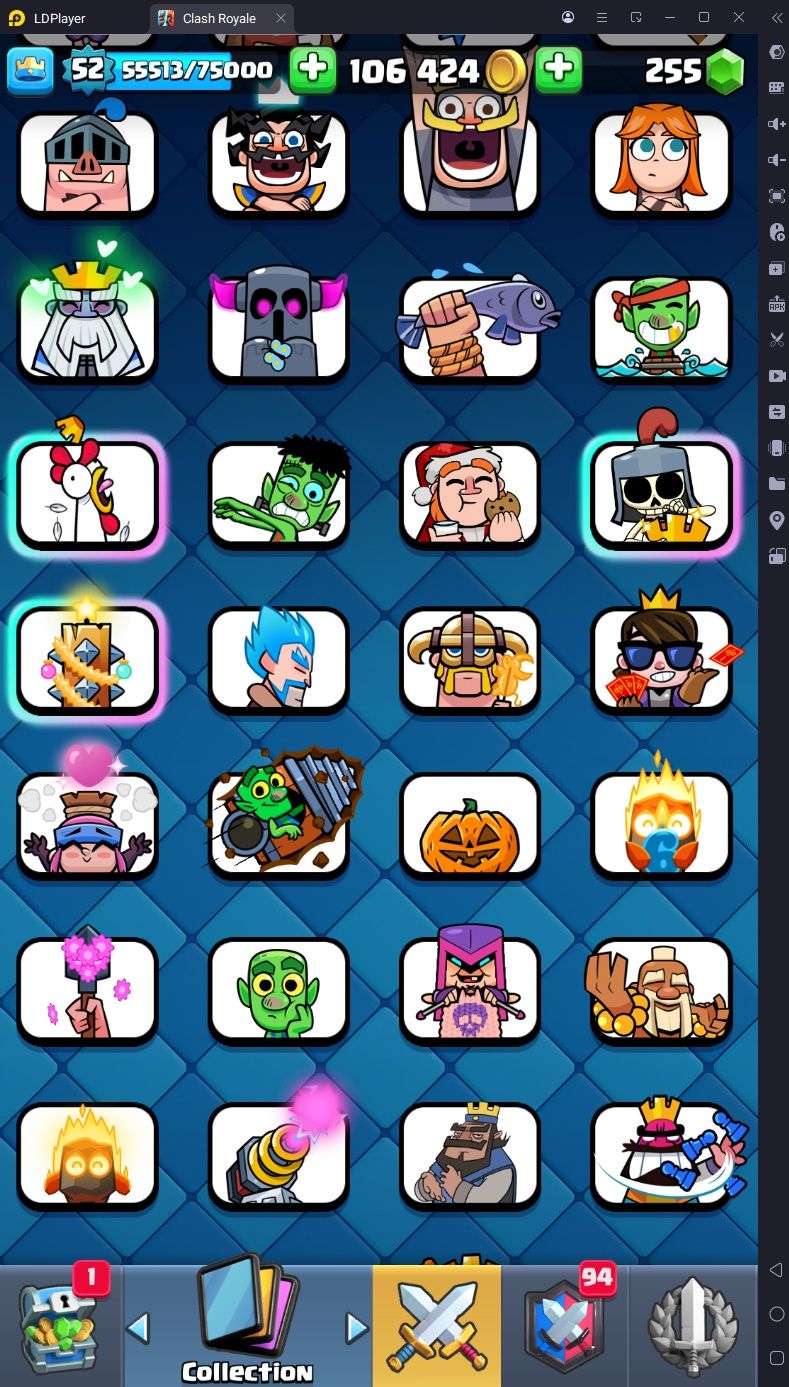Screen dimensions: 789x1387
Task: Choose the sunglasses king with red cards emote
Action: pyautogui.click(x=661, y=659)
